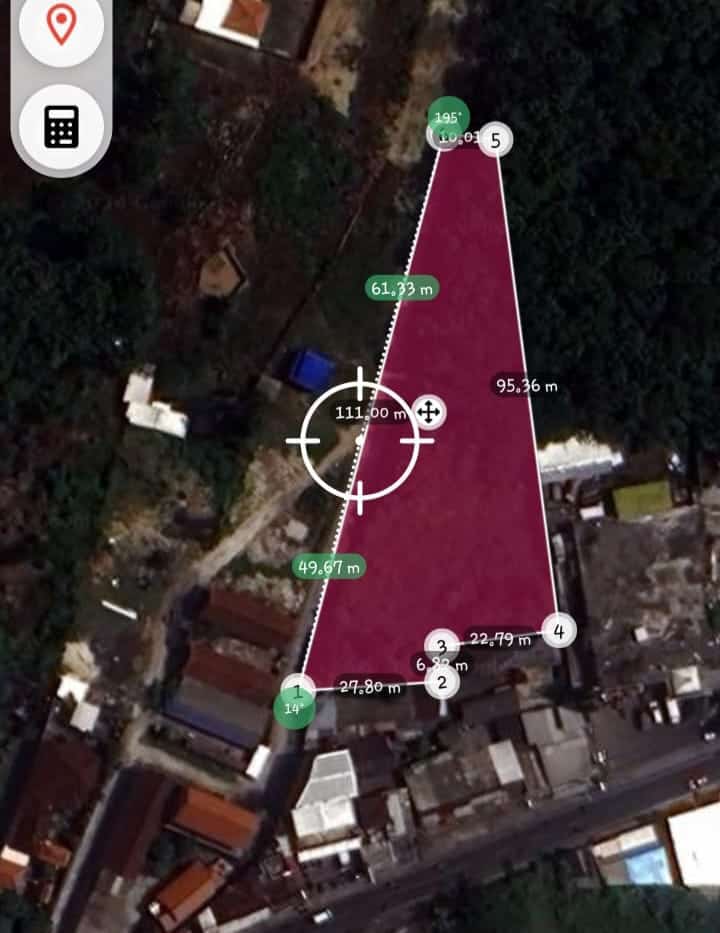Select vertex marker number 2
The image size is (720, 933).
(441, 682)
